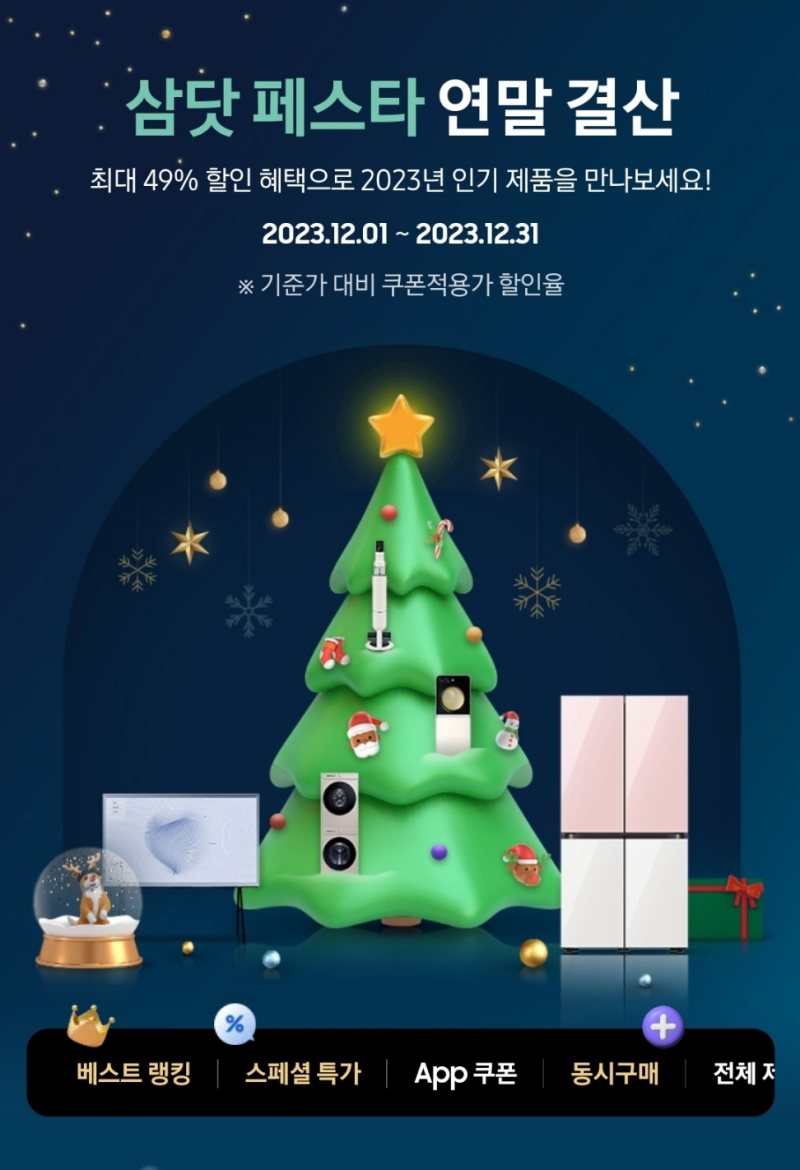Switch to the 스페셜 특가 tab
Image resolution: width=800 pixels, height=1170 pixels.
302,1074
